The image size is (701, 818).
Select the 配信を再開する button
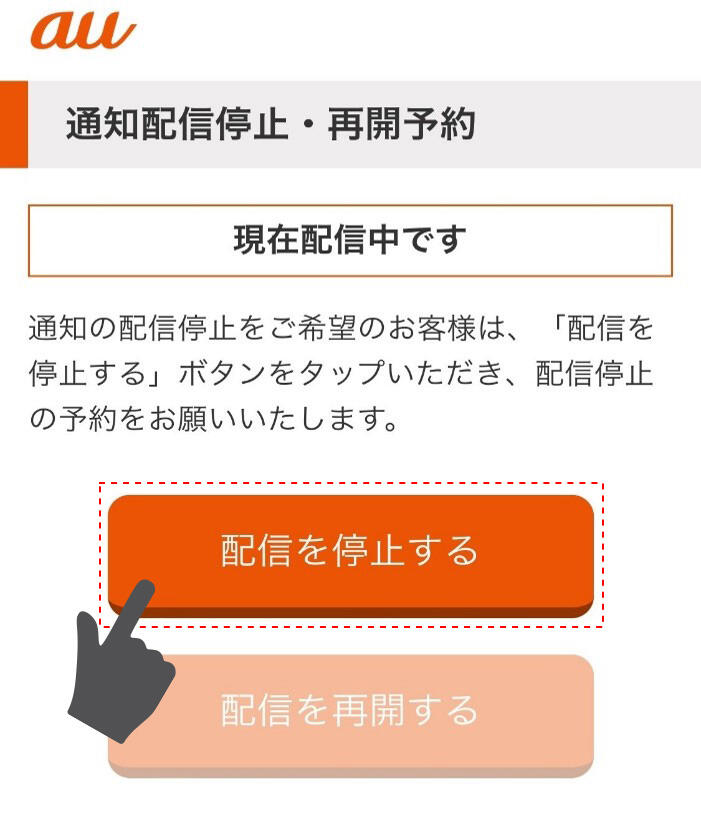click(350, 711)
